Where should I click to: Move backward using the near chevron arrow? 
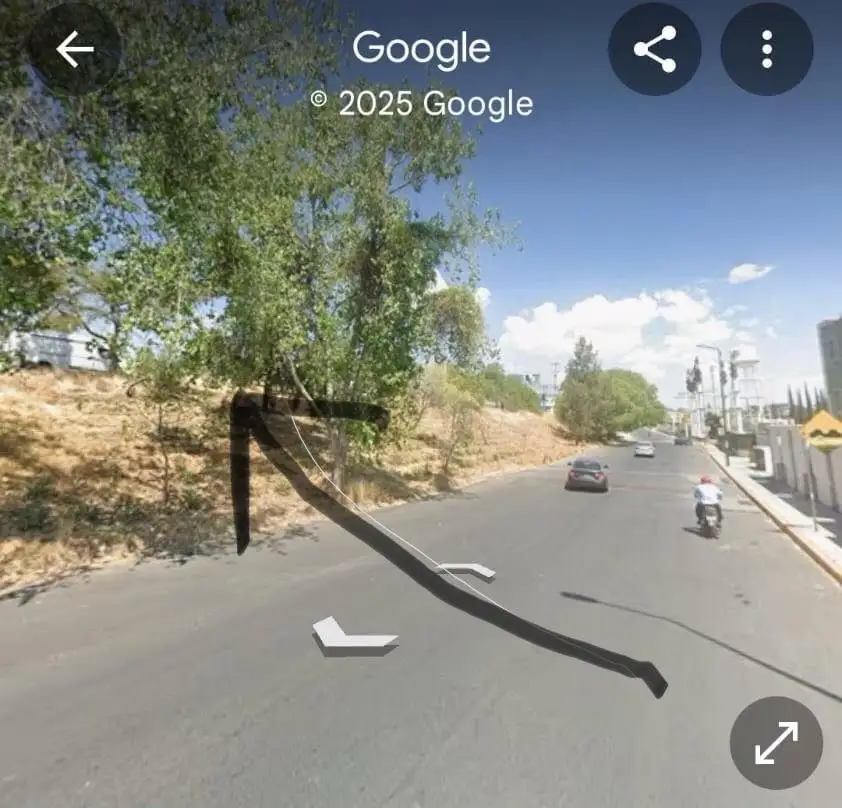(353, 636)
